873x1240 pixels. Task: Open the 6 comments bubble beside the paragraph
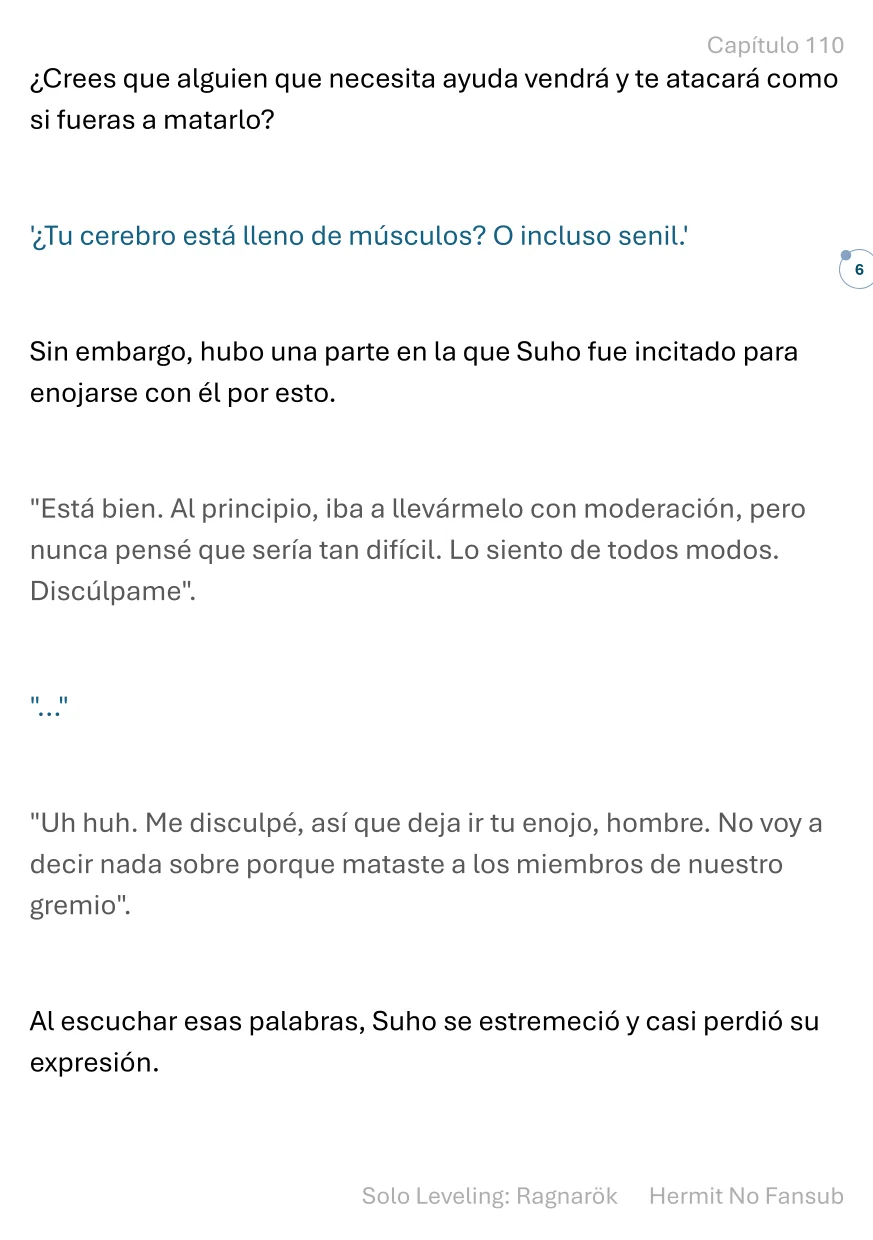[857, 269]
